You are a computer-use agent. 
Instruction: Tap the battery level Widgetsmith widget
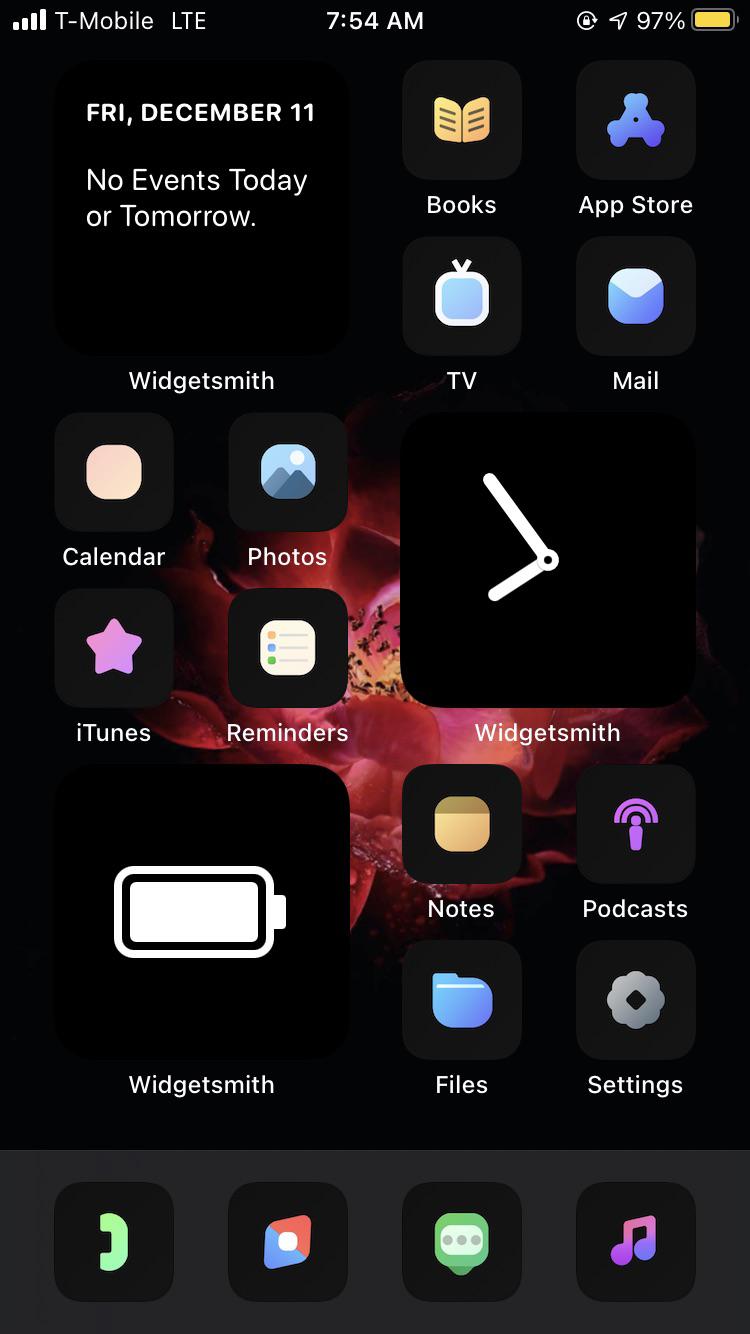point(200,912)
